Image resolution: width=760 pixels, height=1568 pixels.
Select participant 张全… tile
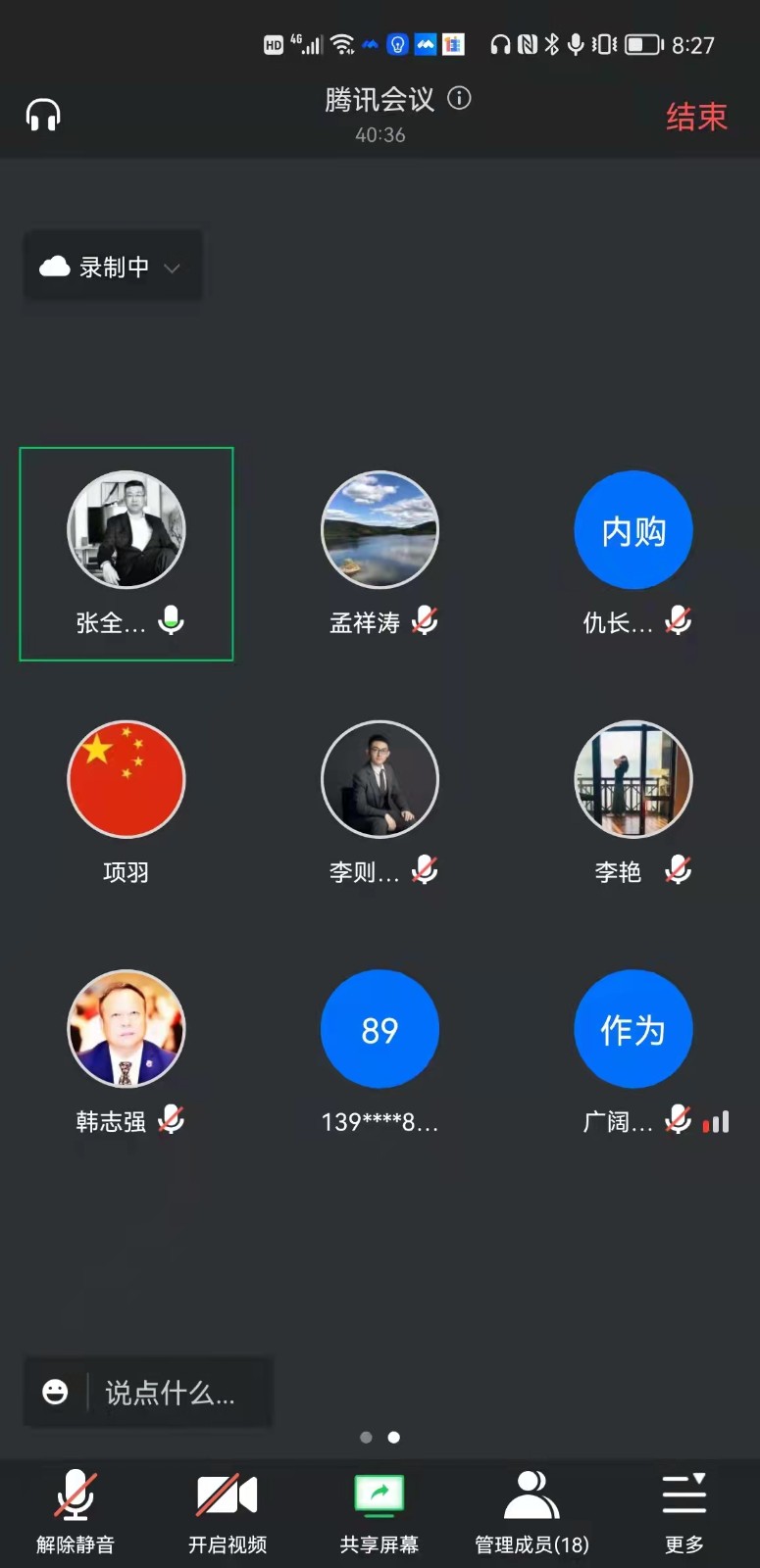coord(127,554)
